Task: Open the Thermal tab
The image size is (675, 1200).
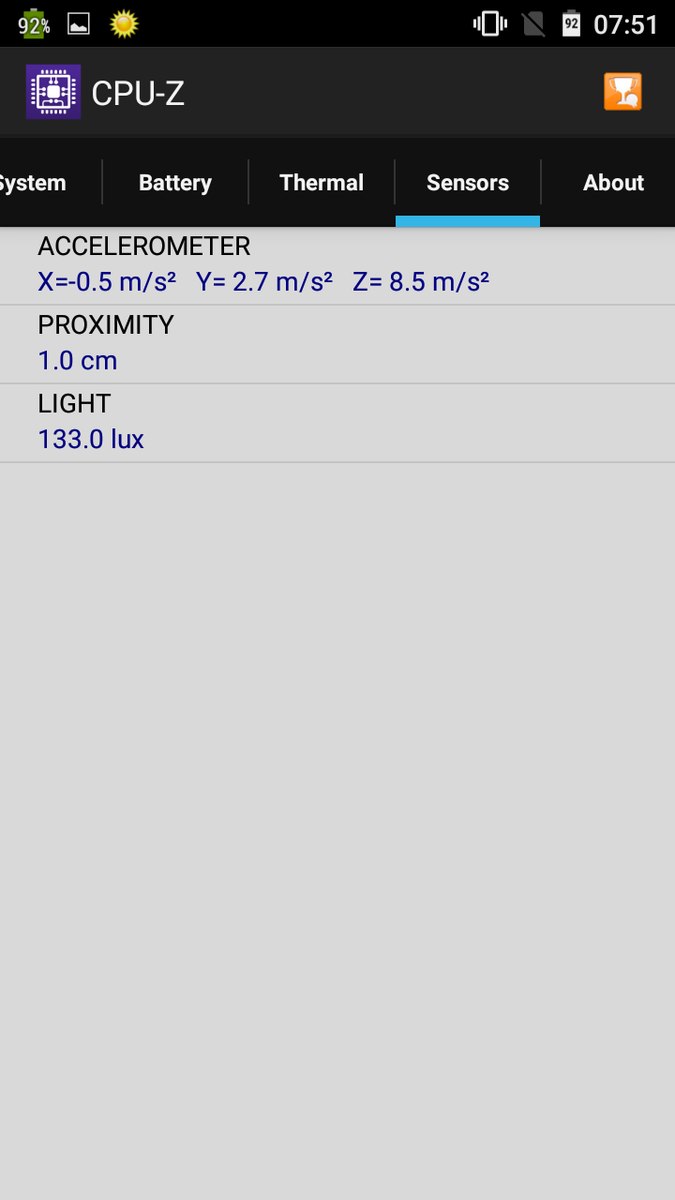Action: coord(321,183)
